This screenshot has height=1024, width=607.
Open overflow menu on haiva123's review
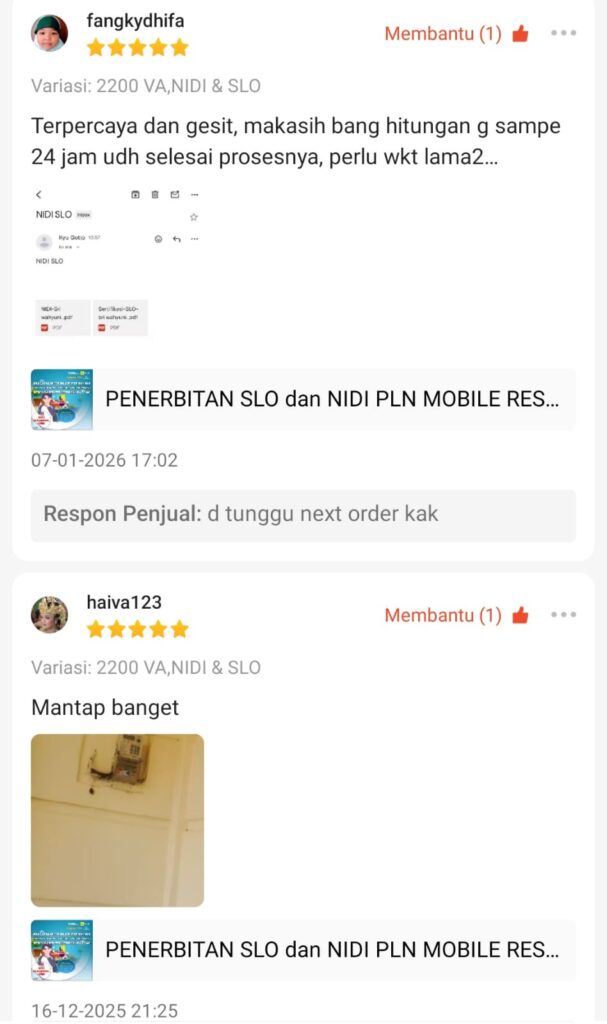564,616
